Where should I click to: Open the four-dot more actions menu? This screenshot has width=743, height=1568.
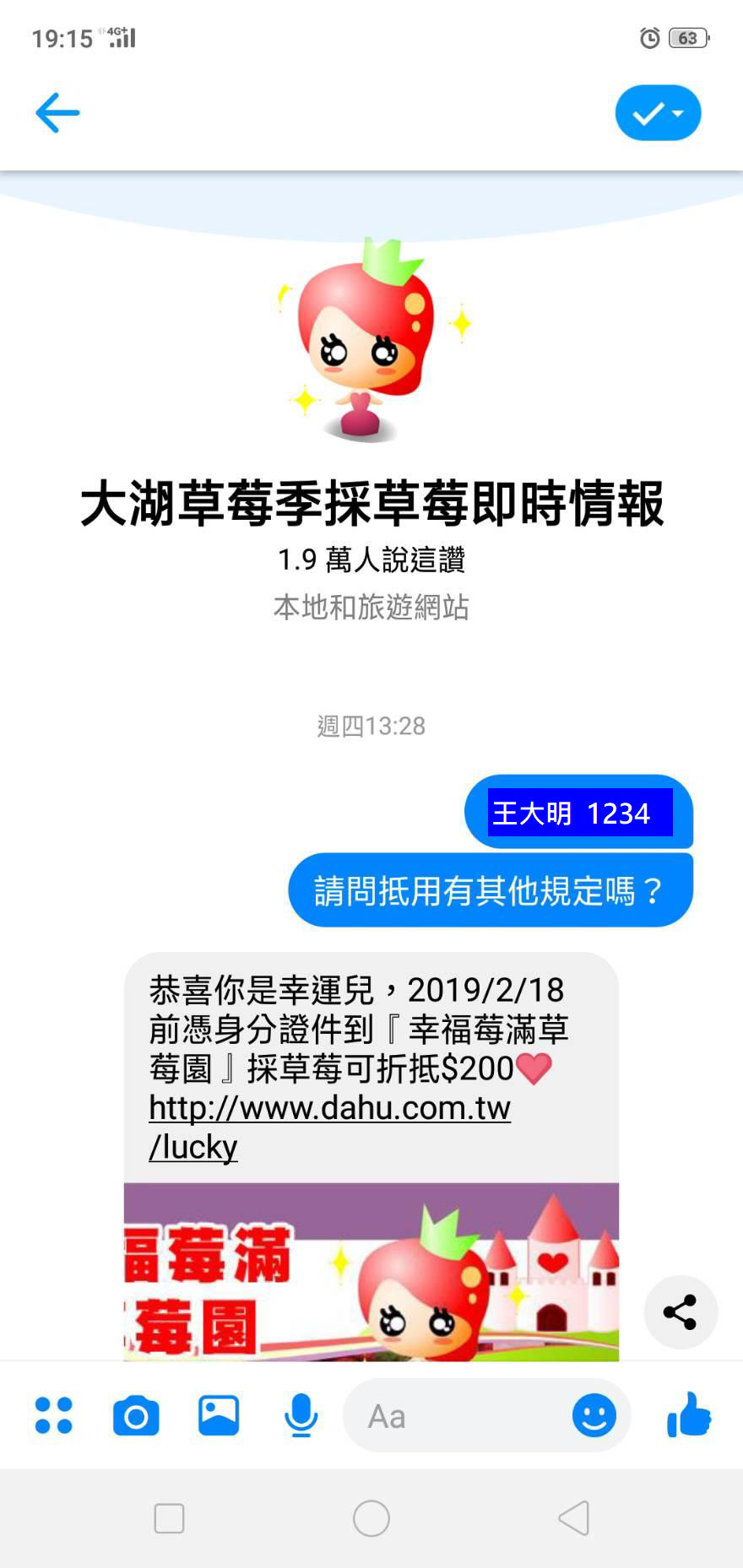pyautogui.click(x=54, y=1415)
